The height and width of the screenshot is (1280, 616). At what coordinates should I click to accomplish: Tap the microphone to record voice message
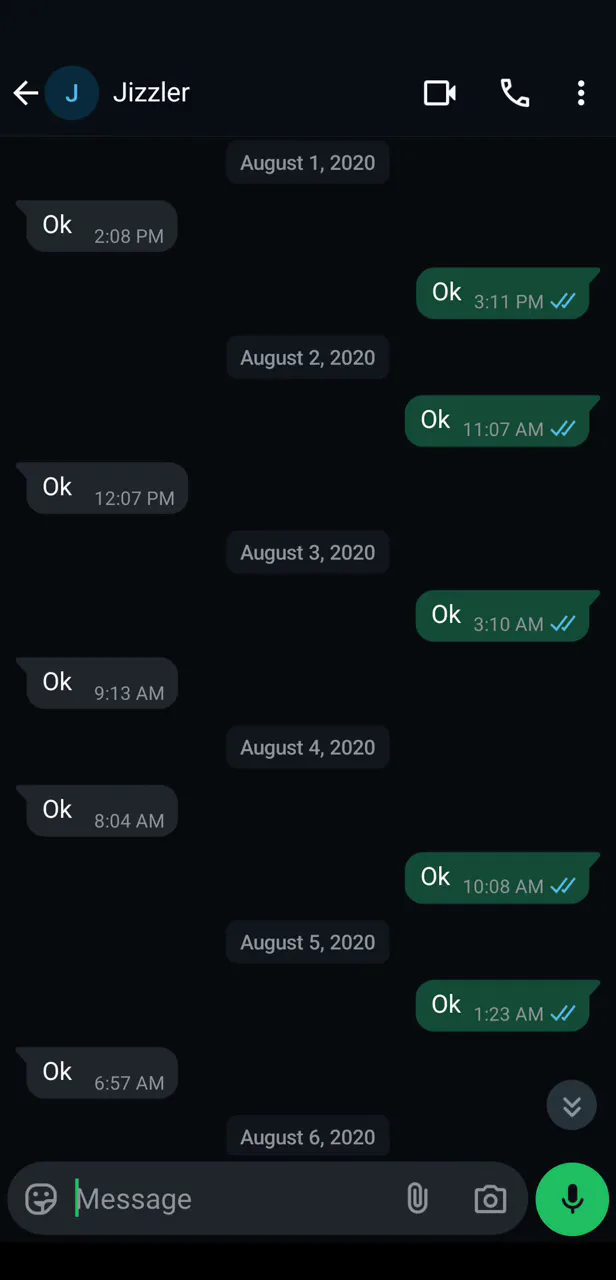(x=572, y=1198)
